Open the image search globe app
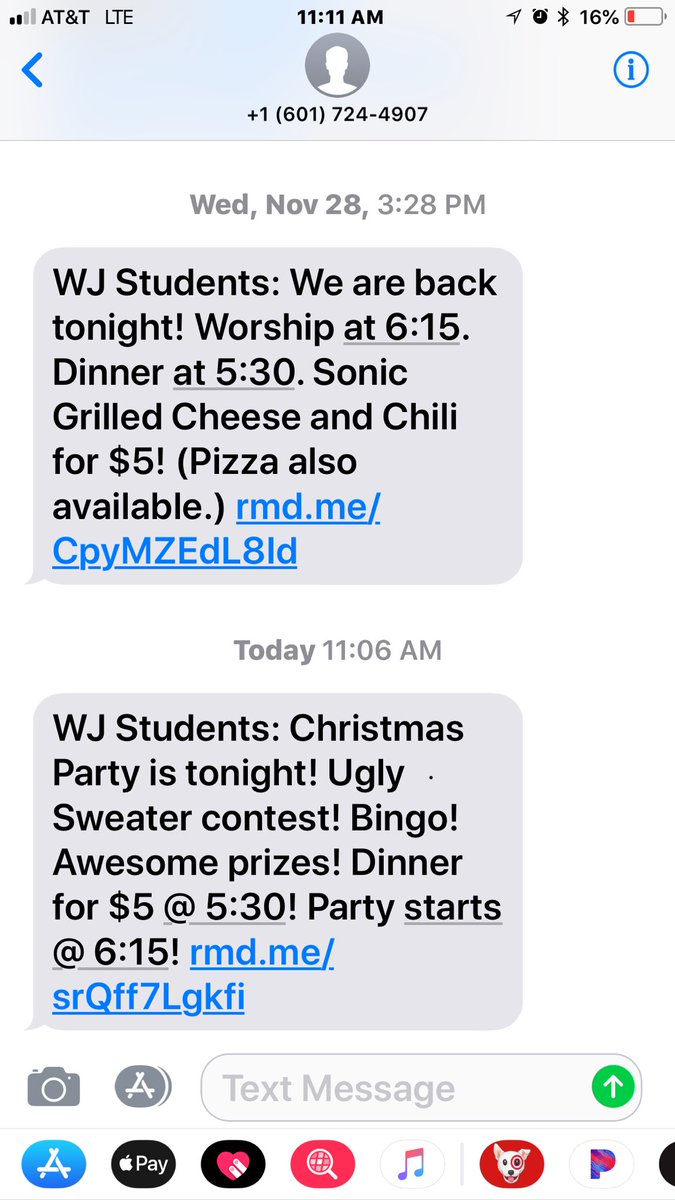 [x=322, y=1164]
